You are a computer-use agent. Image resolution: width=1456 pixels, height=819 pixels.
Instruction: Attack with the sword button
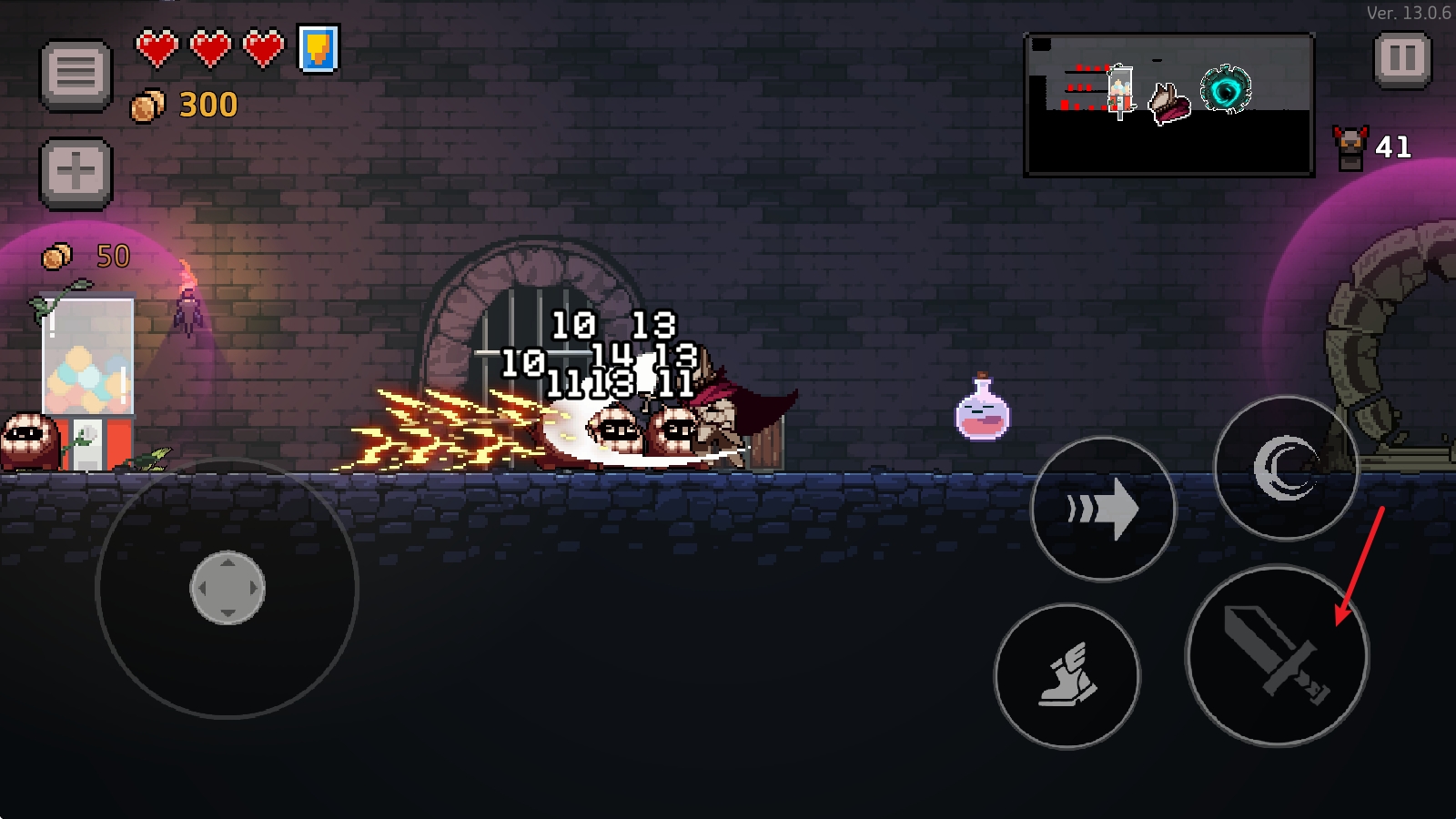point(1277,655)
